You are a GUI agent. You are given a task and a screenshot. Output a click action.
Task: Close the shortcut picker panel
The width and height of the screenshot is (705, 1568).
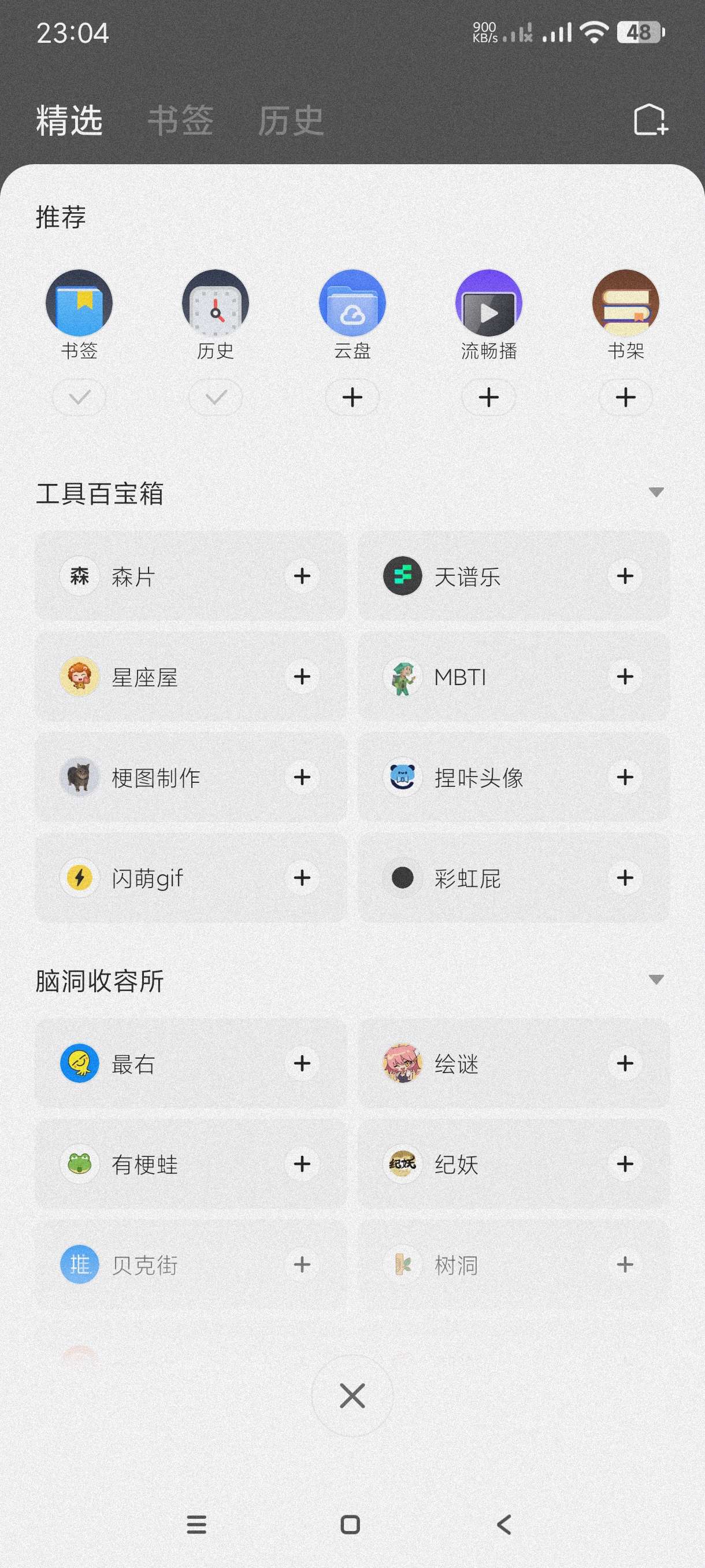click(x=352, y=1396)
